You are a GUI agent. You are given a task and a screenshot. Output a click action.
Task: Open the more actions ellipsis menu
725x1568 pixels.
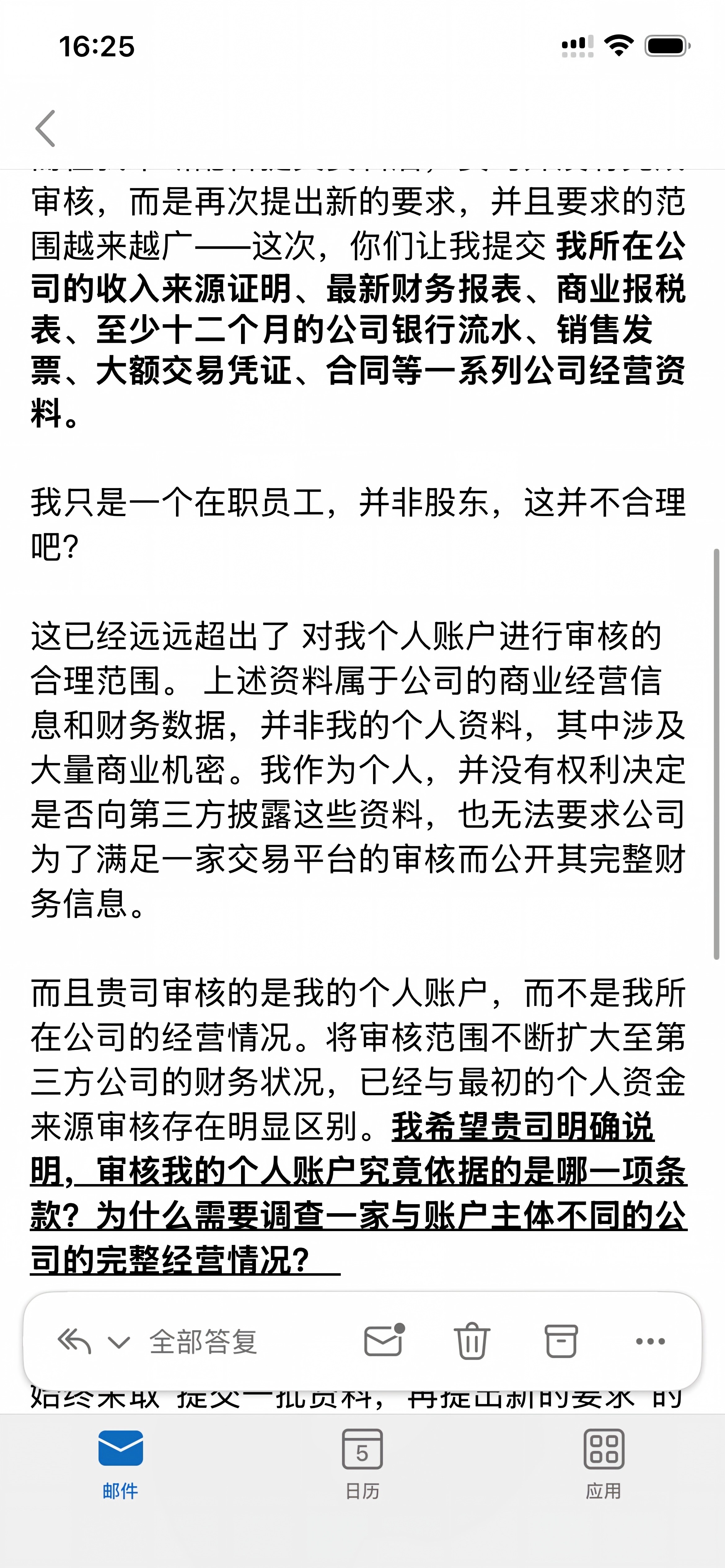click(x=650, y=1341)
